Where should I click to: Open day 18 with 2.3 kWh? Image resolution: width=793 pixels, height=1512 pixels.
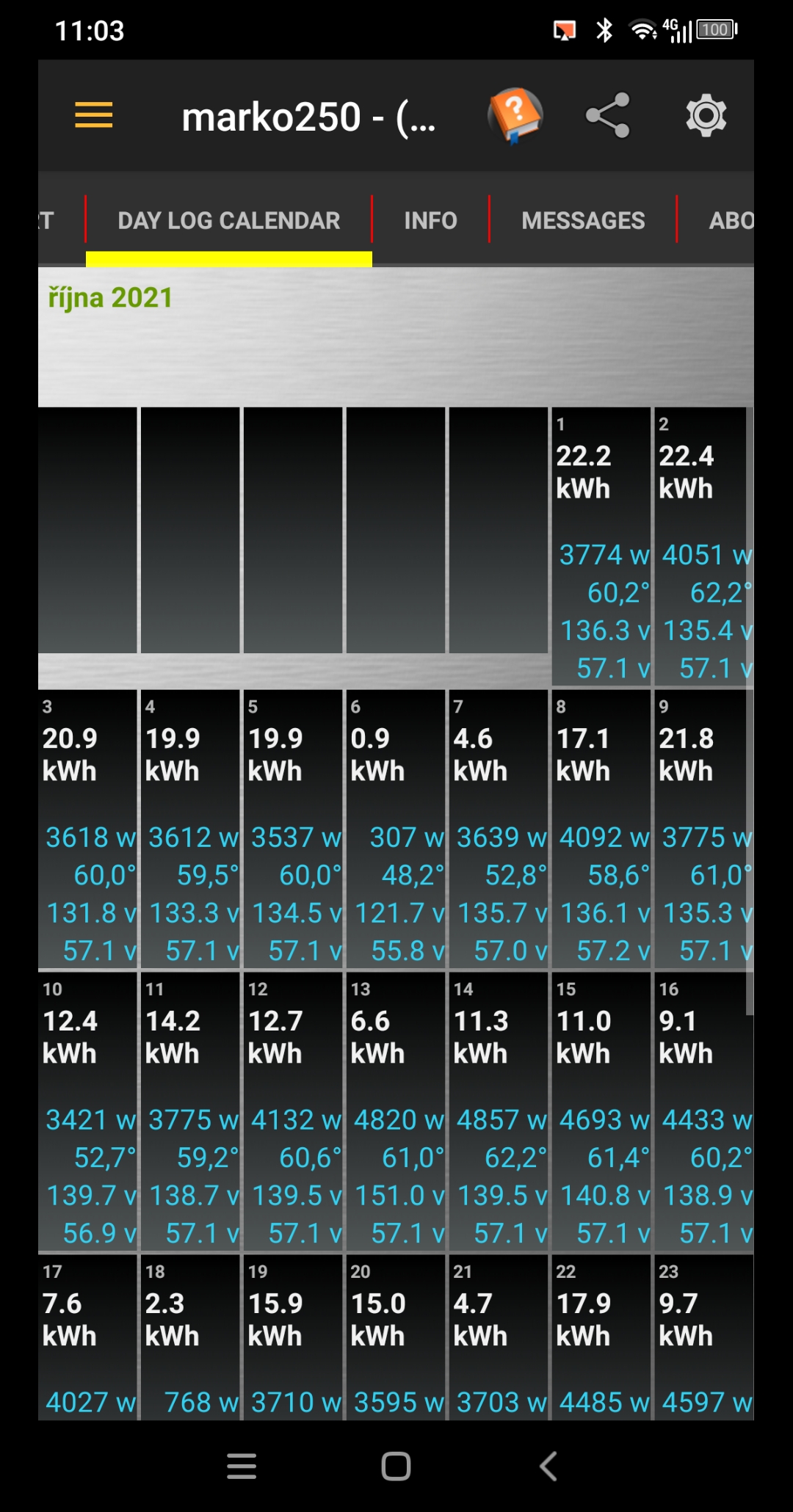pyautogui.click(x=190, y=1336)
